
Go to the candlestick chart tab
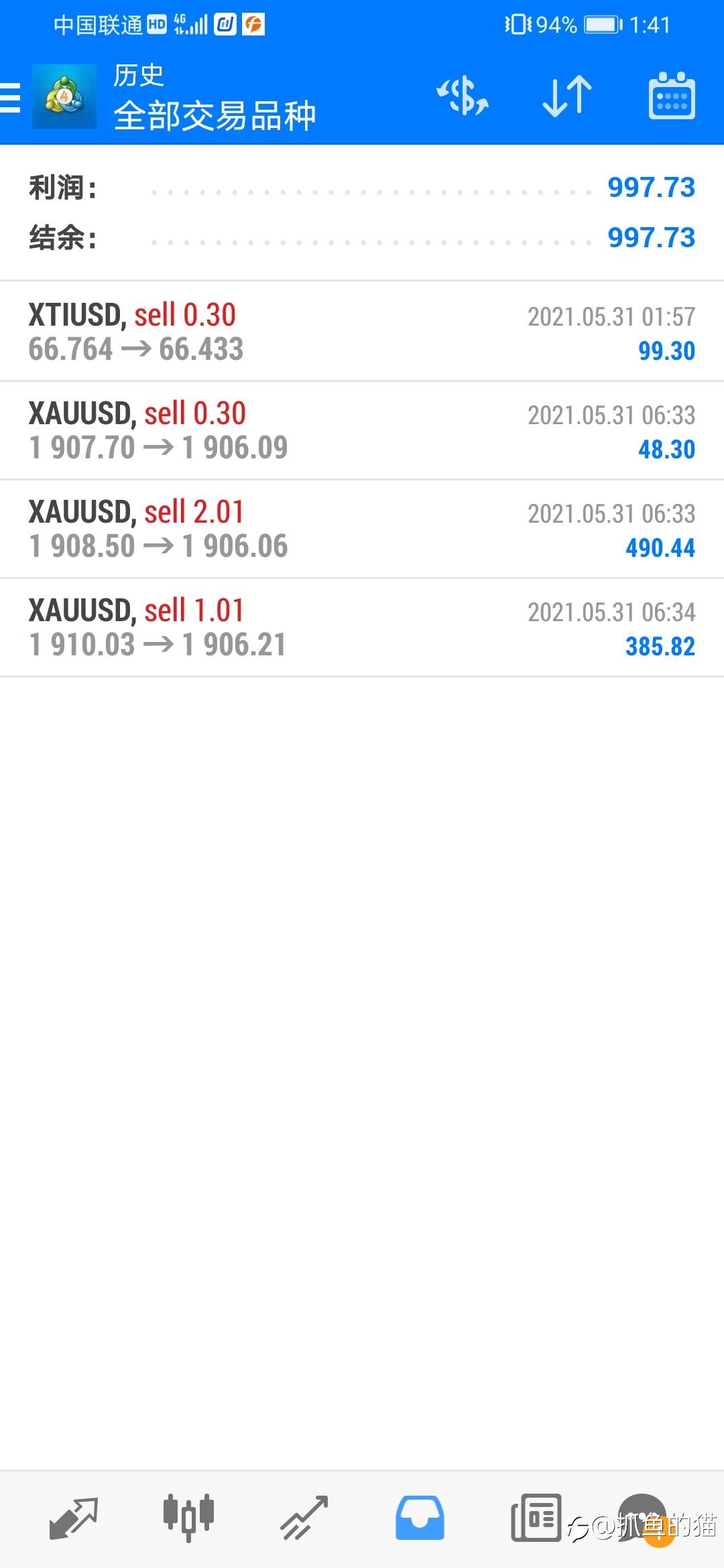click(188, 1517)
